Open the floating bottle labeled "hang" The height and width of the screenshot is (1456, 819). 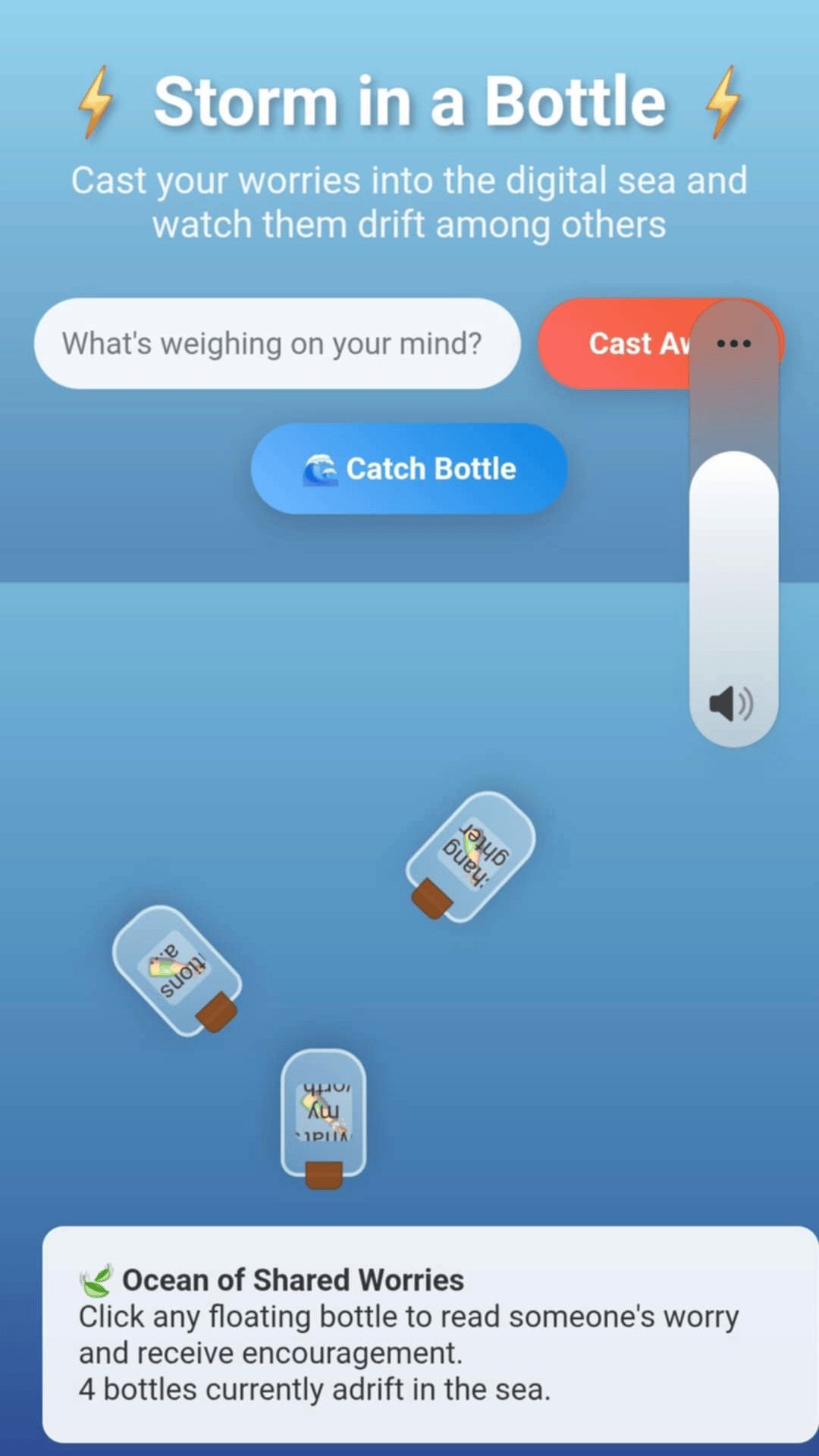pyautogui.click(x=472, y=856)
